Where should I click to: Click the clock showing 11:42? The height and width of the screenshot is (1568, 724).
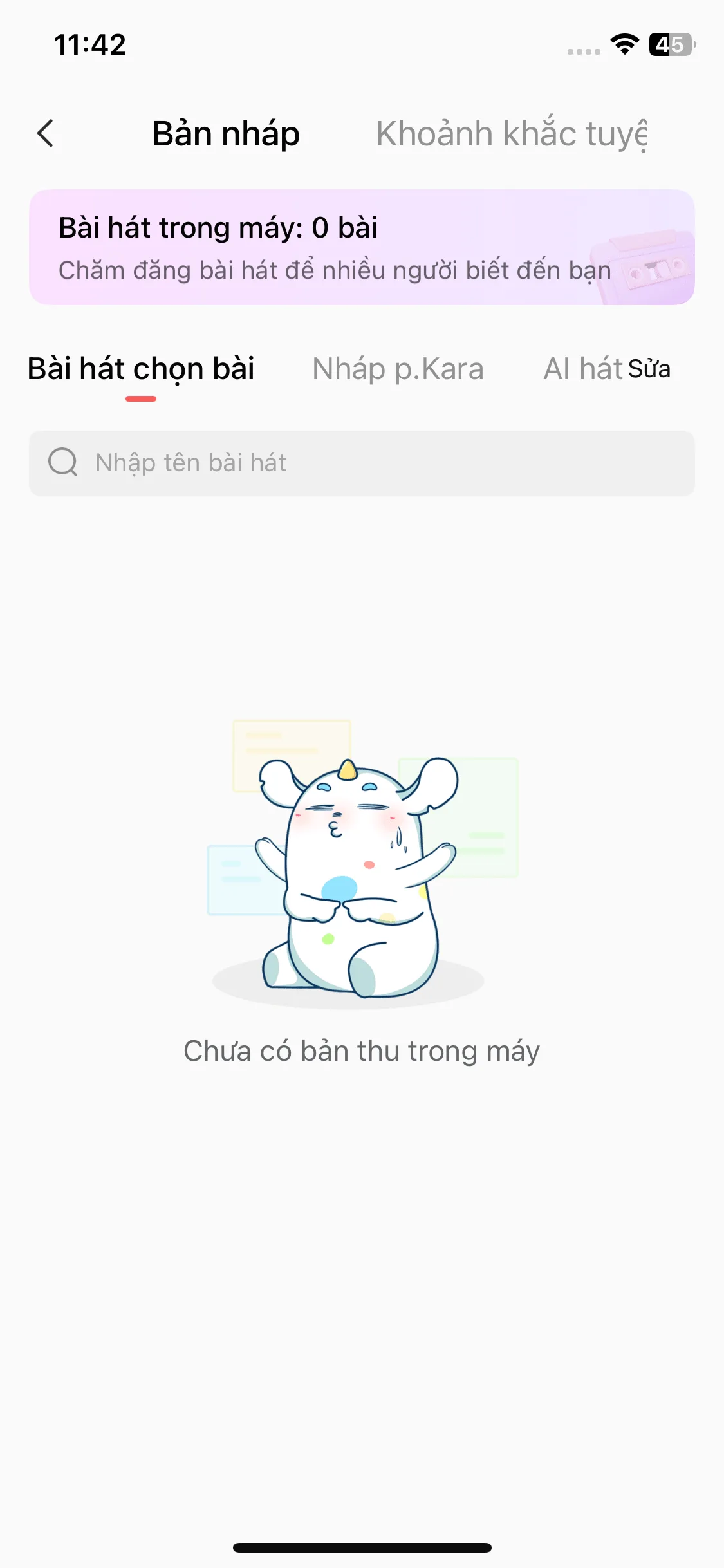(x=90, y=44)
